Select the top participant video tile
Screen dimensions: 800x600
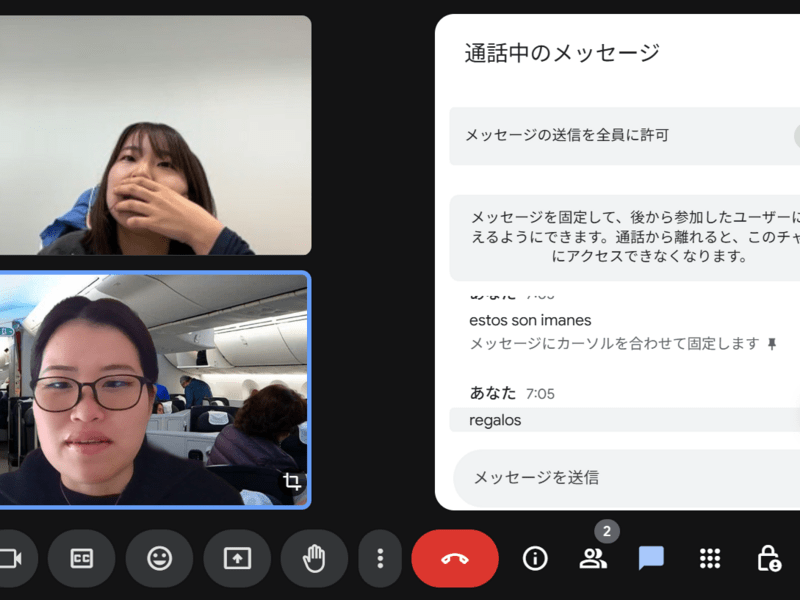click(155, 135)
